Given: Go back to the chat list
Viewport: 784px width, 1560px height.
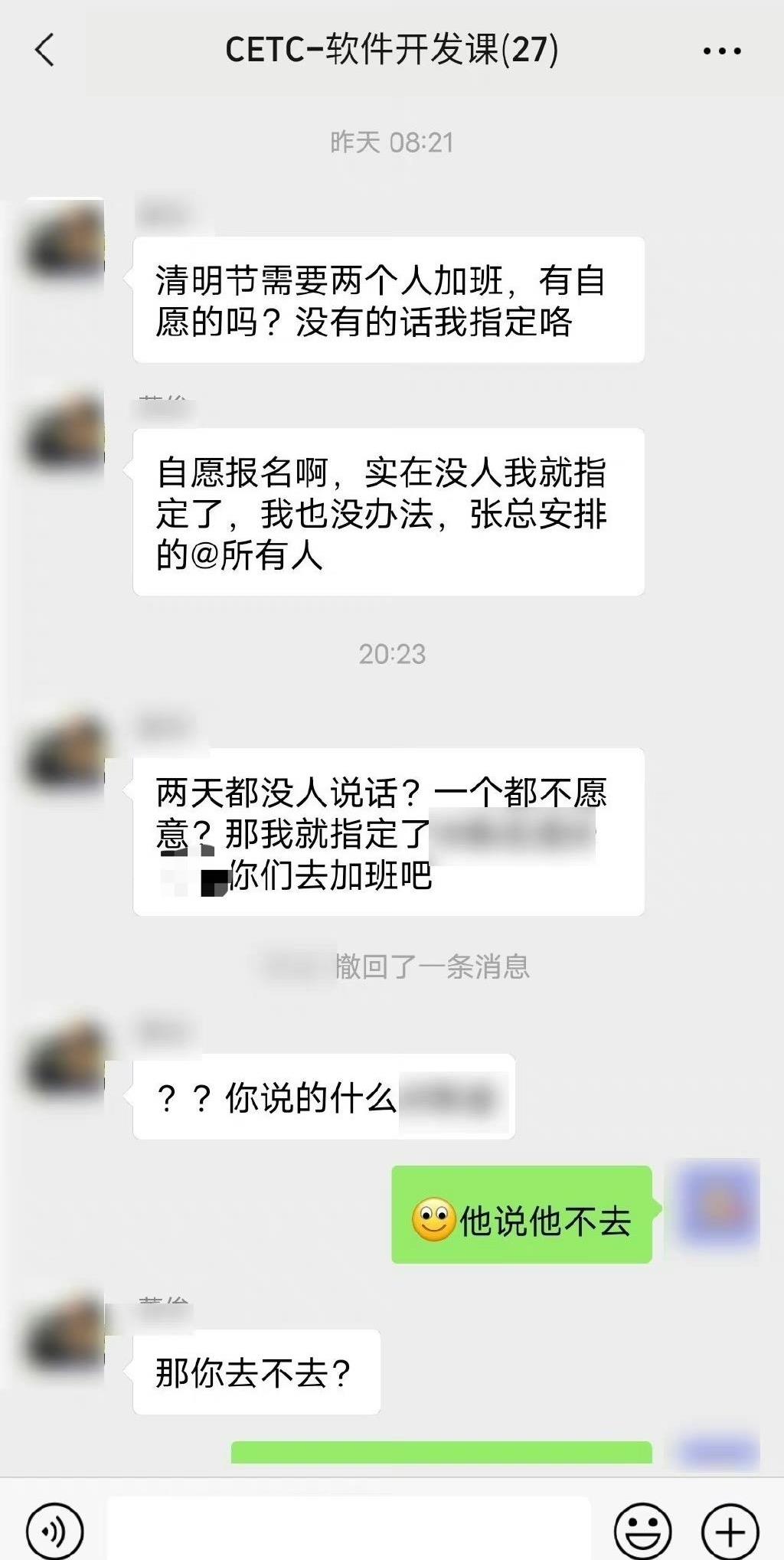Looking at the screenshot, I should coord(45,51).
